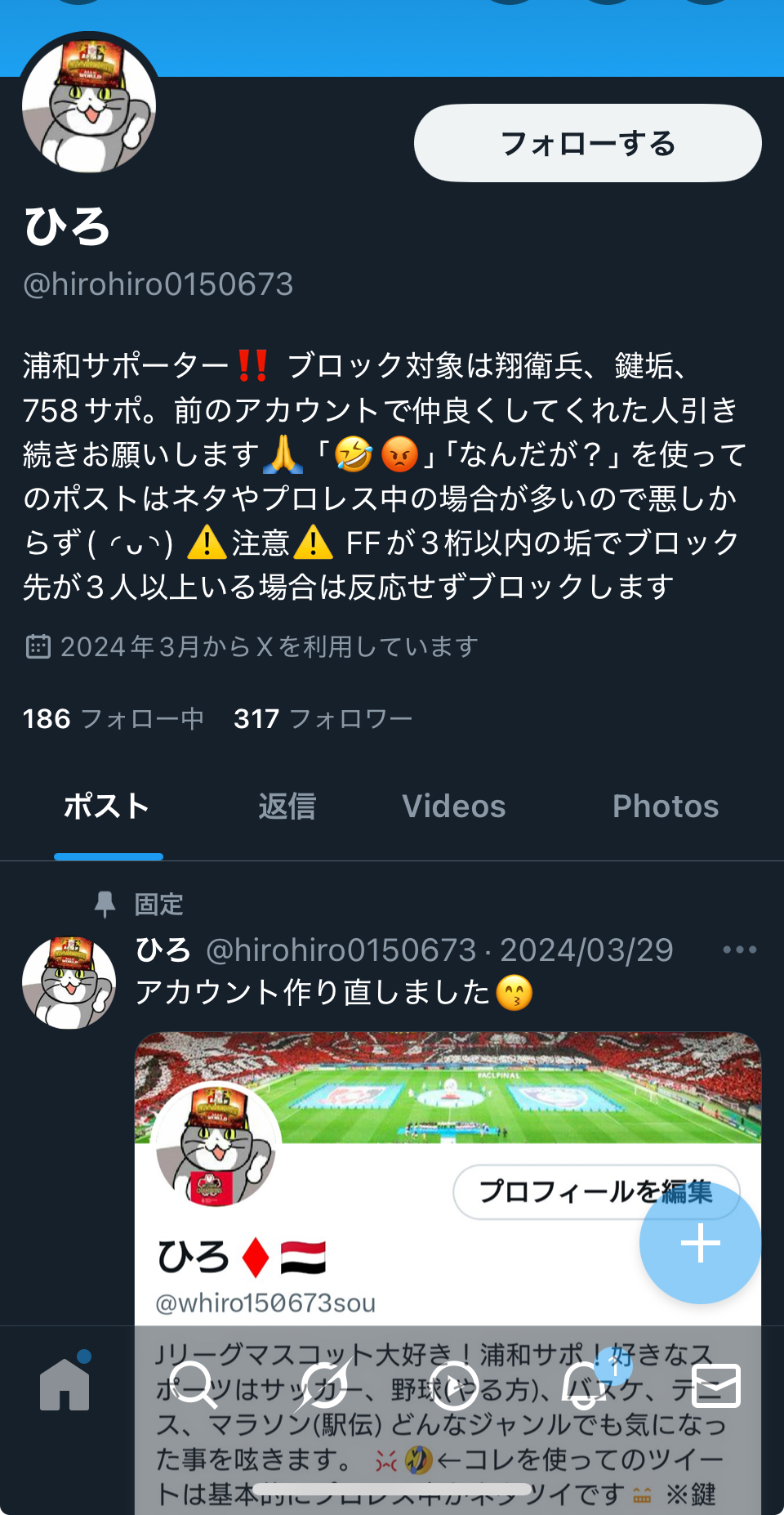View the 186 フォロー中 list
This screenshot has height=1515, width=784.
click(x=114, y=719)
